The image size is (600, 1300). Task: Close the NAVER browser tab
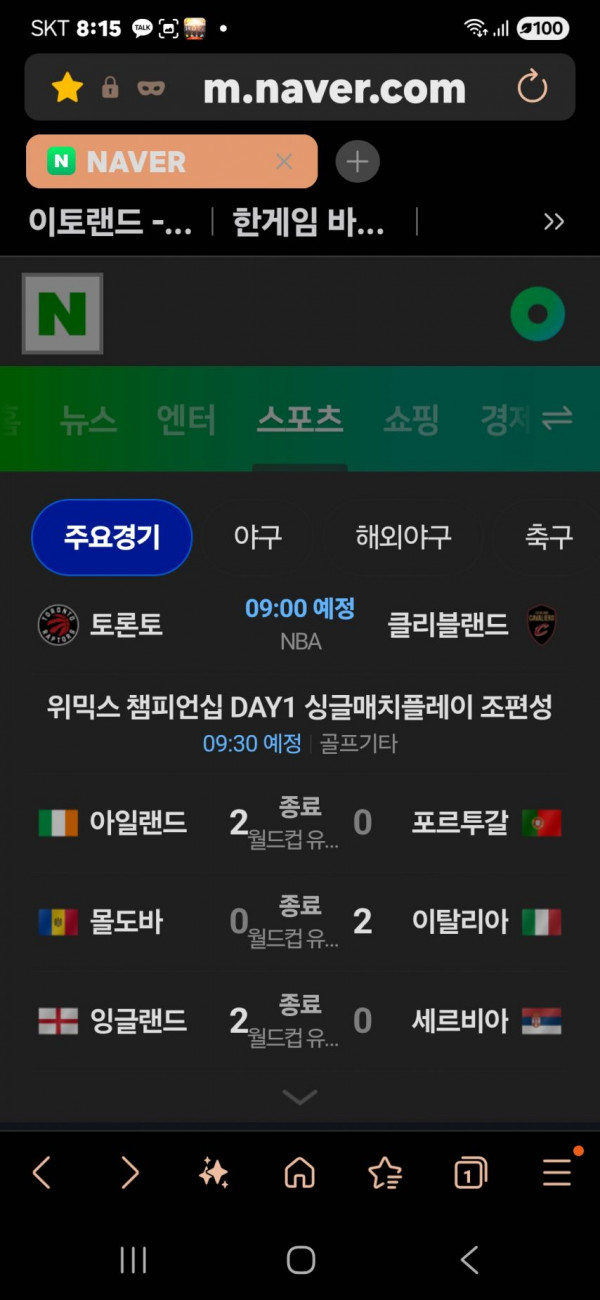[x=284, y=162]
